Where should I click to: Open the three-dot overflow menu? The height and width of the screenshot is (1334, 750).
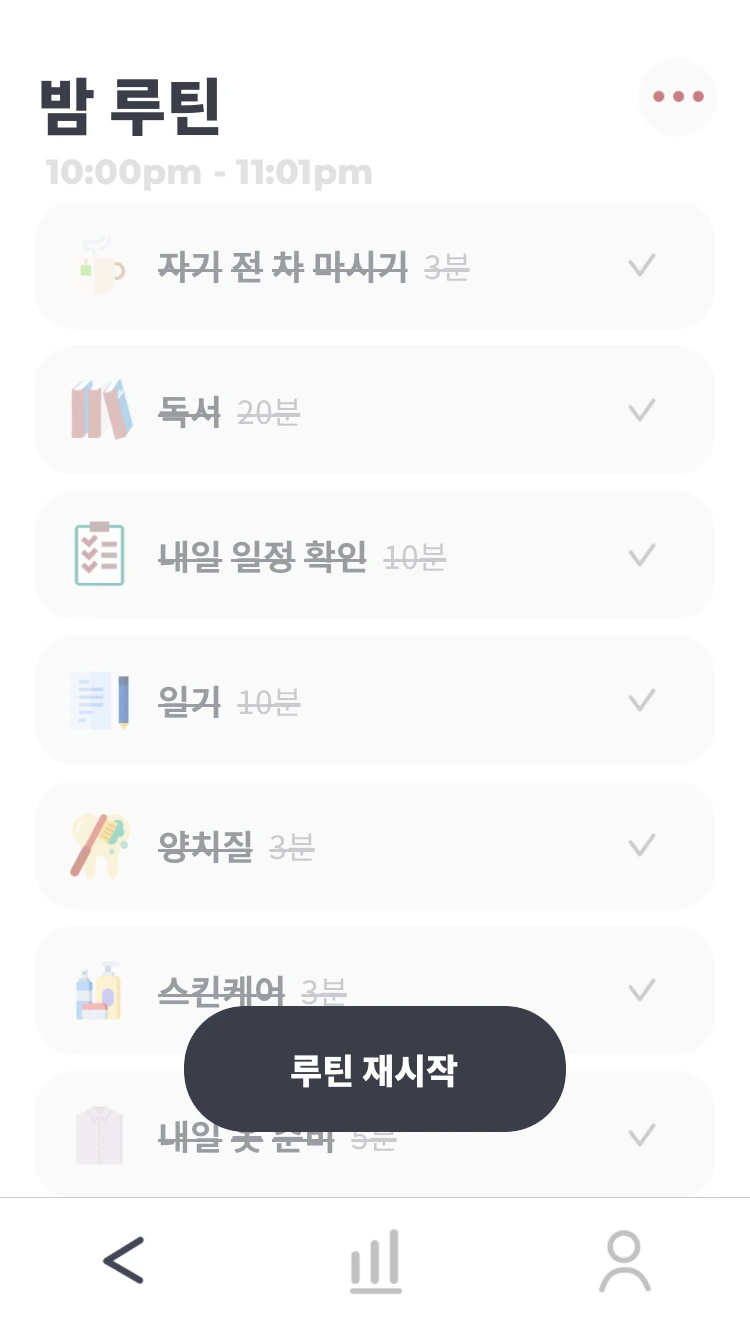(x=677, y=97)
